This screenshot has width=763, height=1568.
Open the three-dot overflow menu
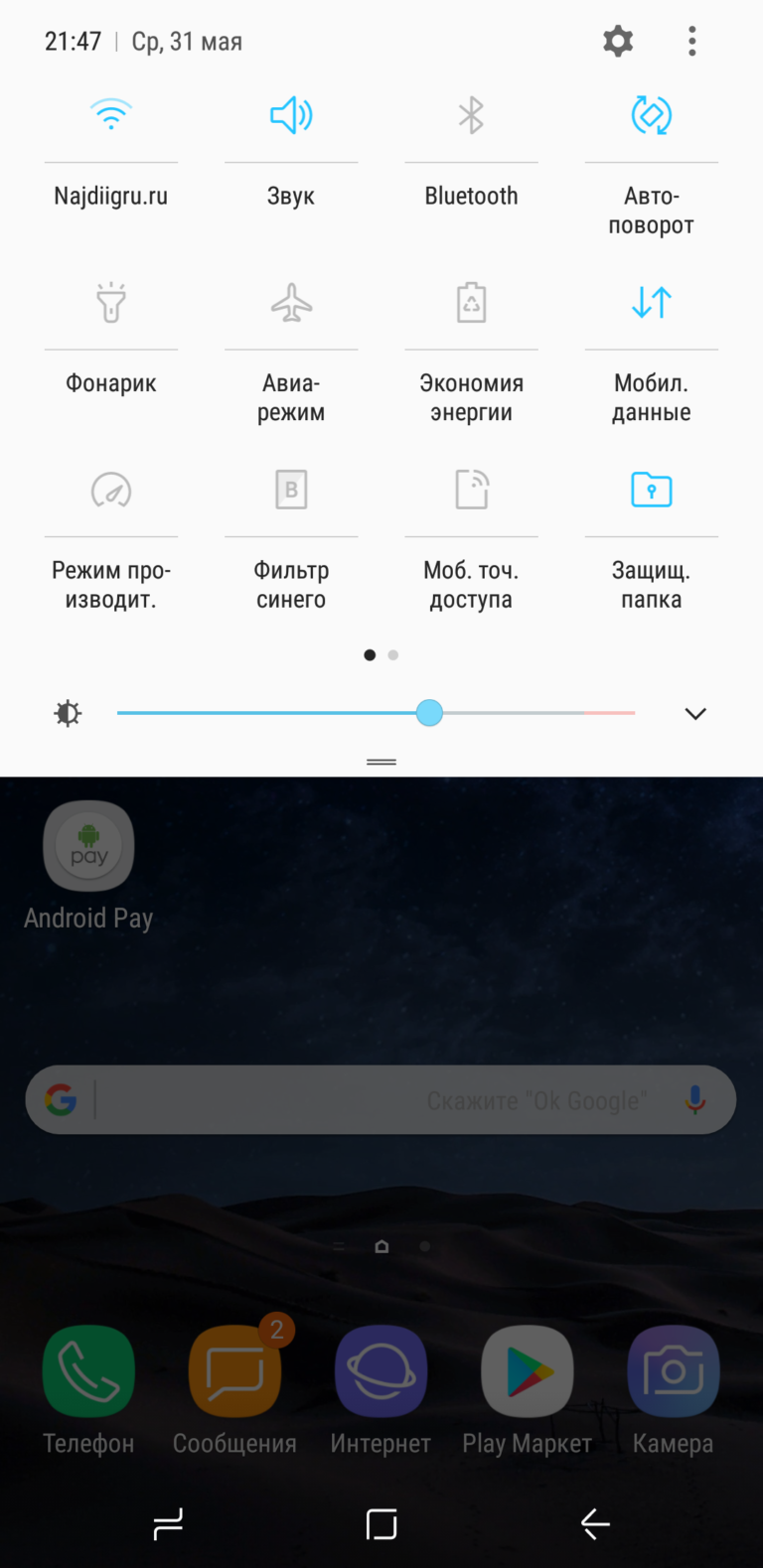point(691,42)
